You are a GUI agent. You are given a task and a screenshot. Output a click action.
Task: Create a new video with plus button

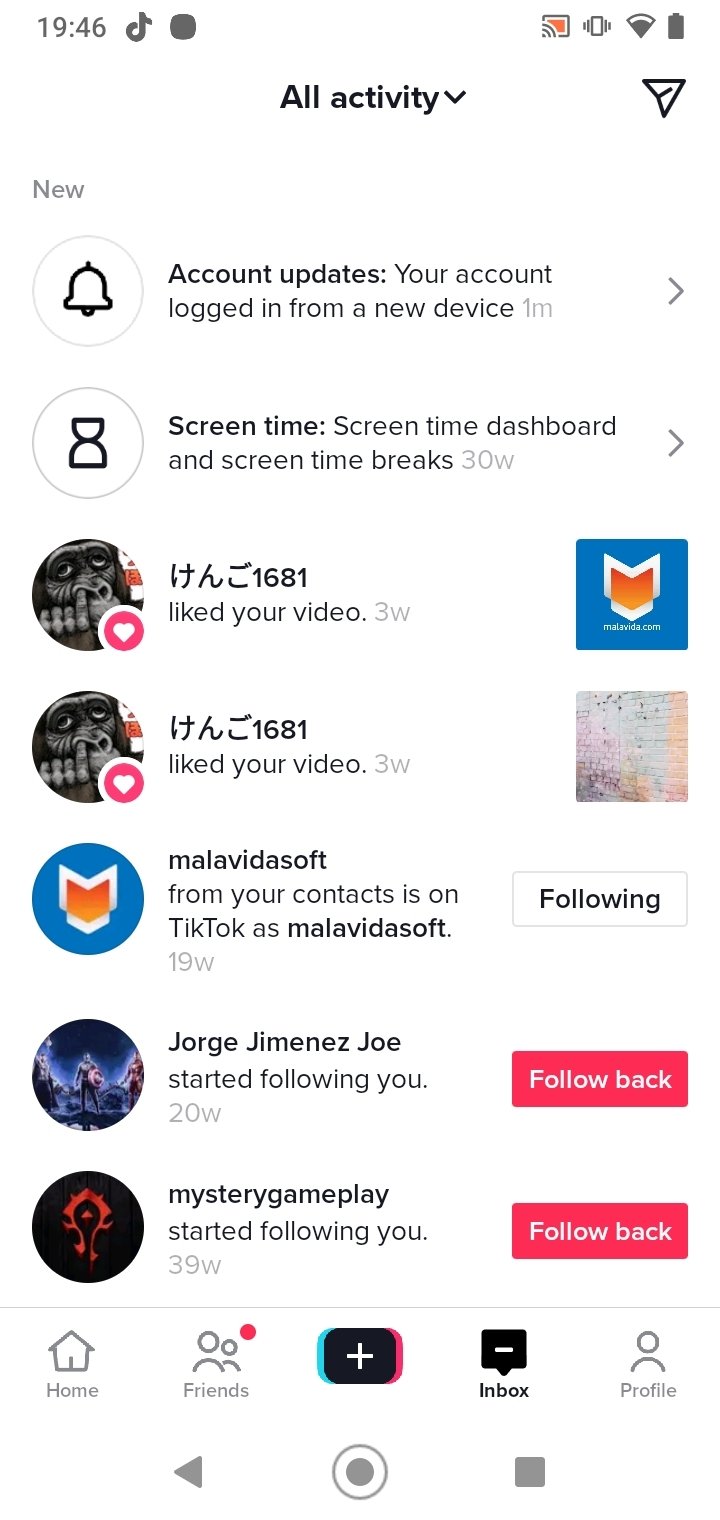point(360,1356)
